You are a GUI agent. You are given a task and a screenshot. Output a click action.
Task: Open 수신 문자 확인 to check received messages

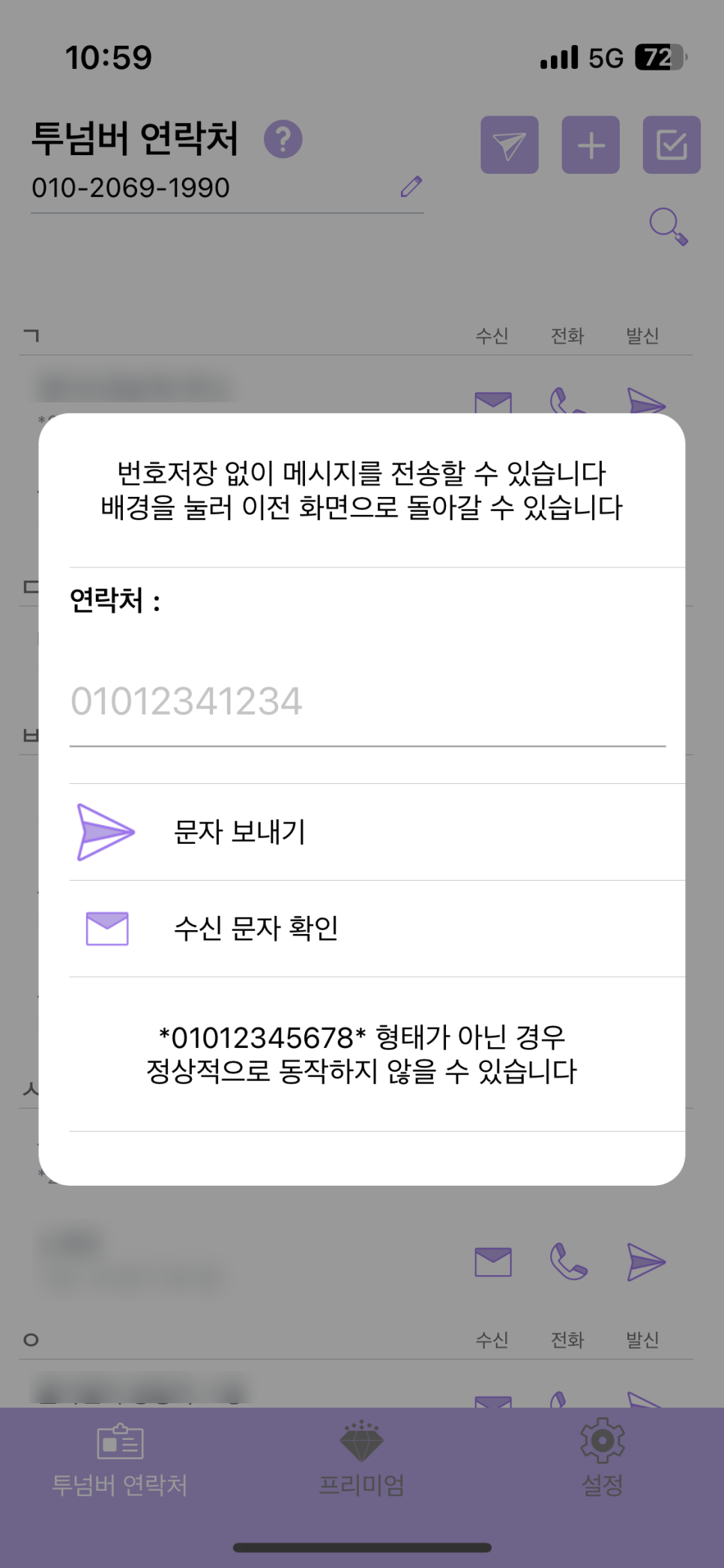(377, 929)
